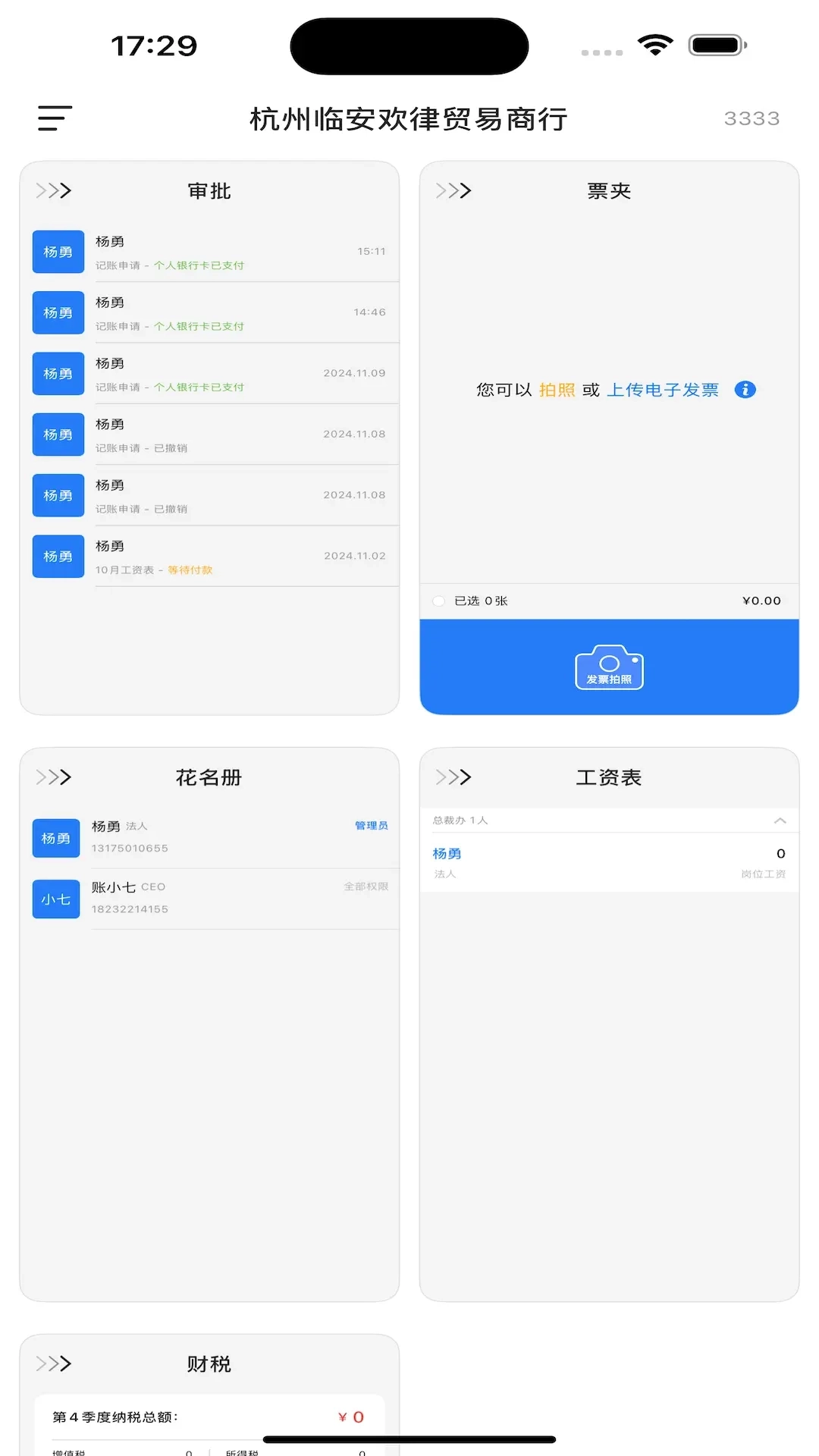Open 审批 panel via its triple-arrow icon
This screenshot has width=819, height=1456.
(52, 191)
